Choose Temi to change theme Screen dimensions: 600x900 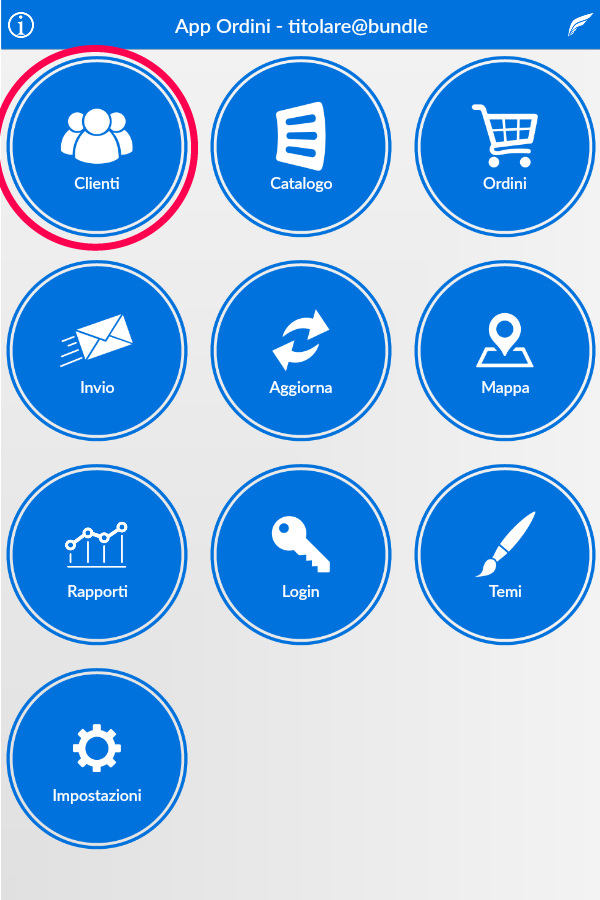pos(505,554)
